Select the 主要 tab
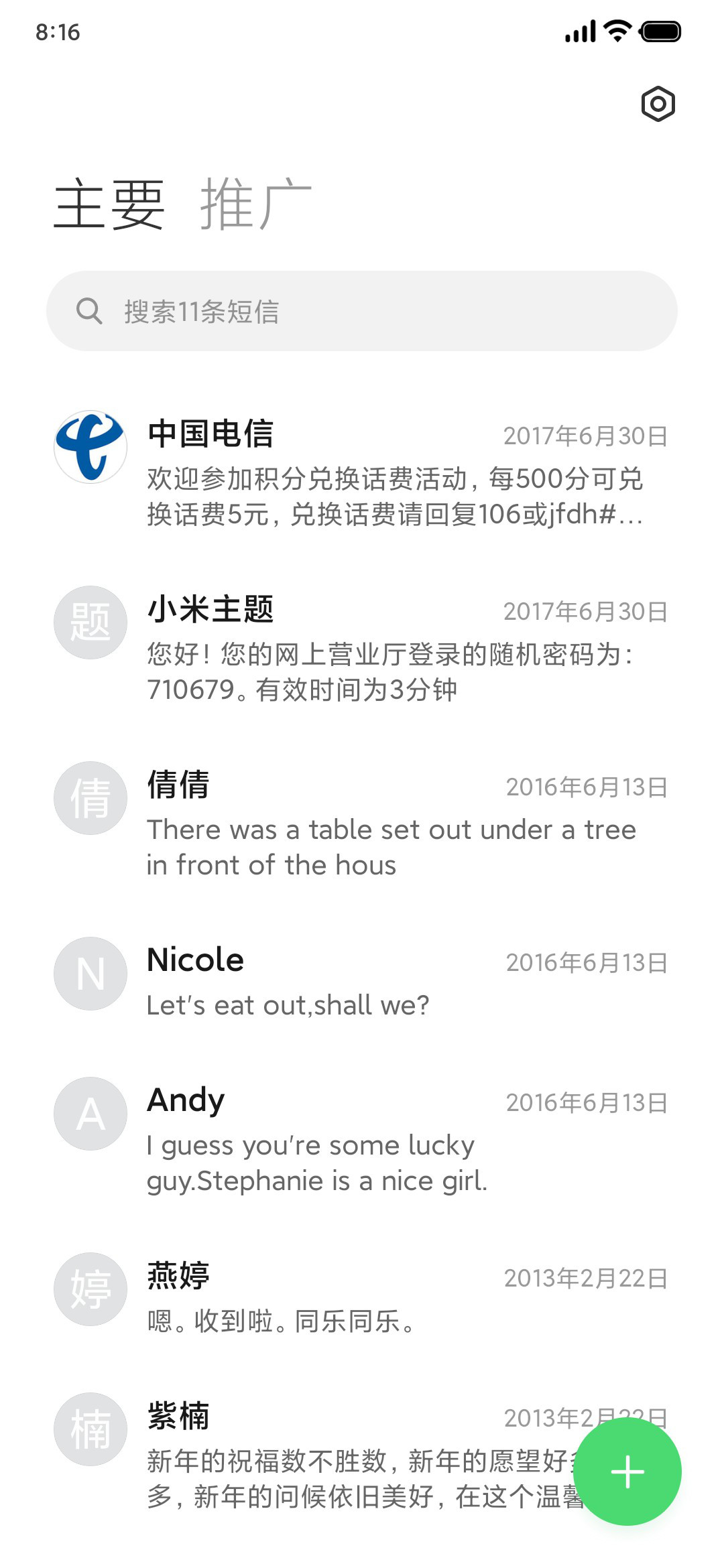Image resolution: width=724 pixels, height=1568 pixels. [109, 204]
